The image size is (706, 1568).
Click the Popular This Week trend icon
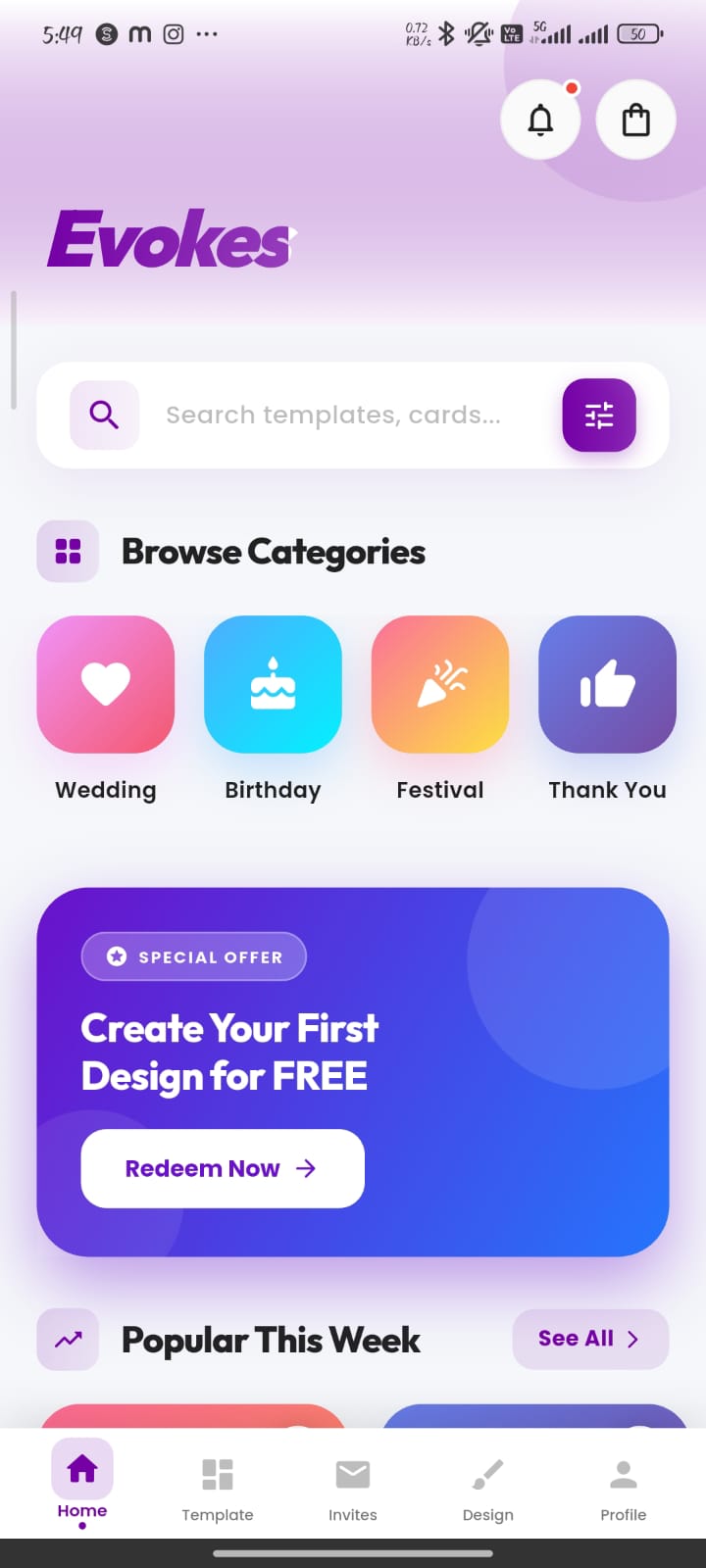68,1339
